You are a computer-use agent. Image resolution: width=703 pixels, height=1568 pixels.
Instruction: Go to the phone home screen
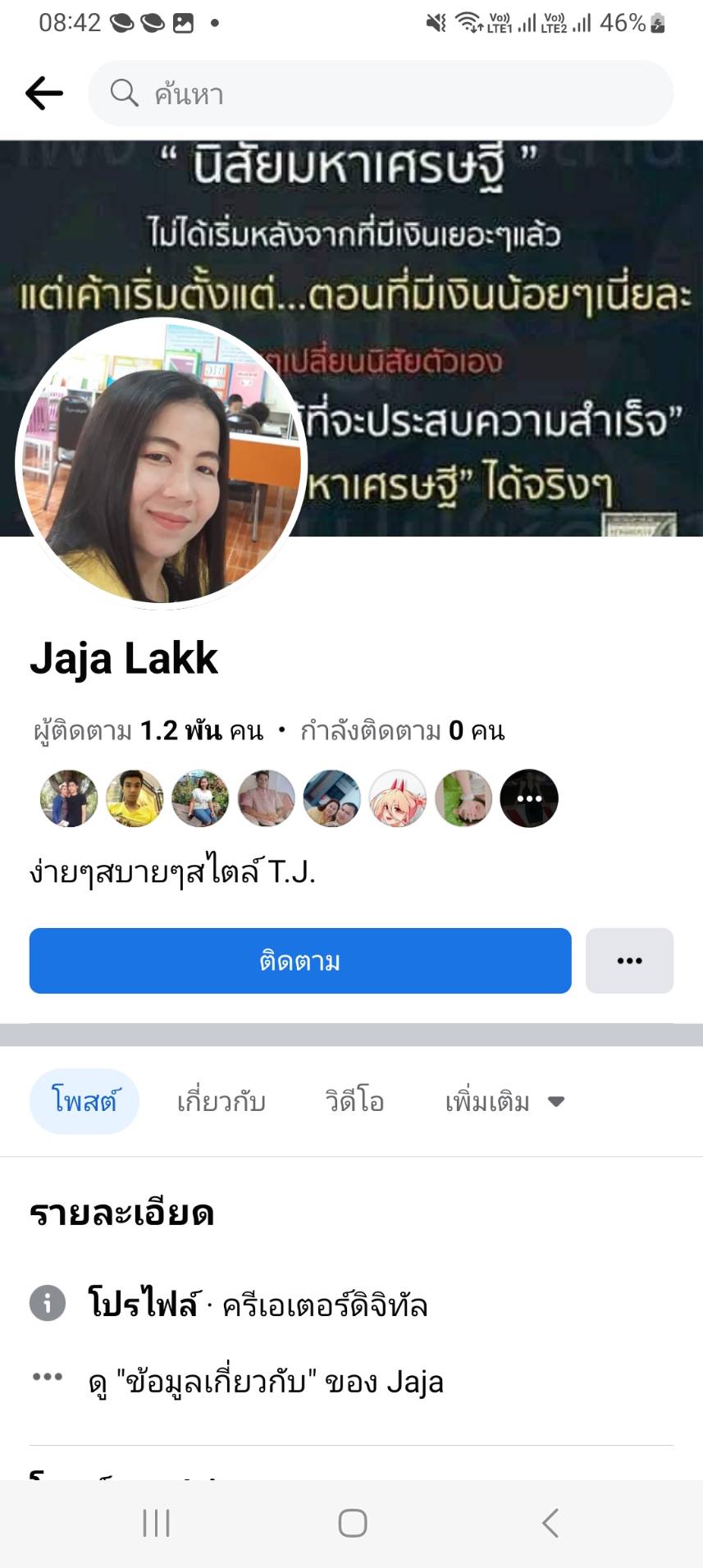click(352, 1523)
